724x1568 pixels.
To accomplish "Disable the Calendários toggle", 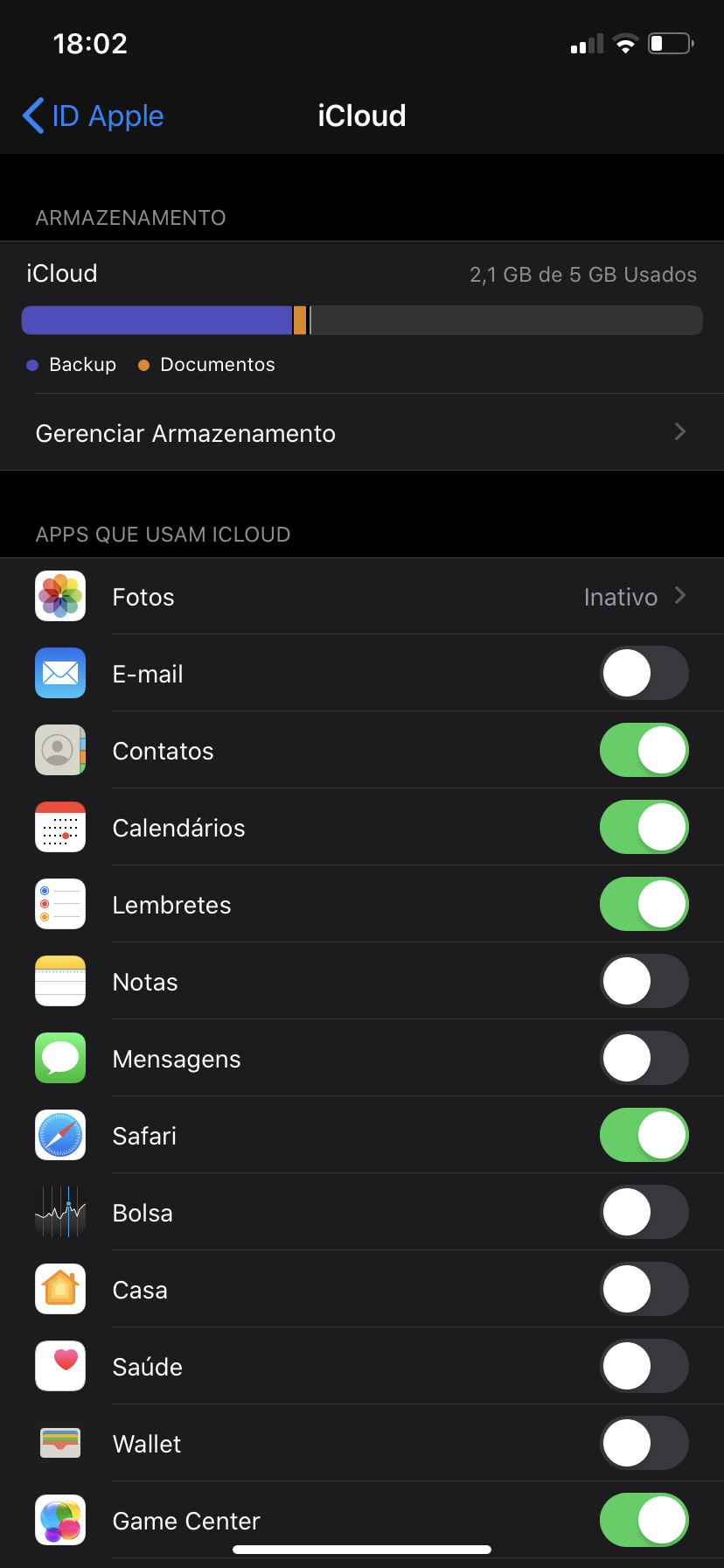I will [x=644, y=827].
